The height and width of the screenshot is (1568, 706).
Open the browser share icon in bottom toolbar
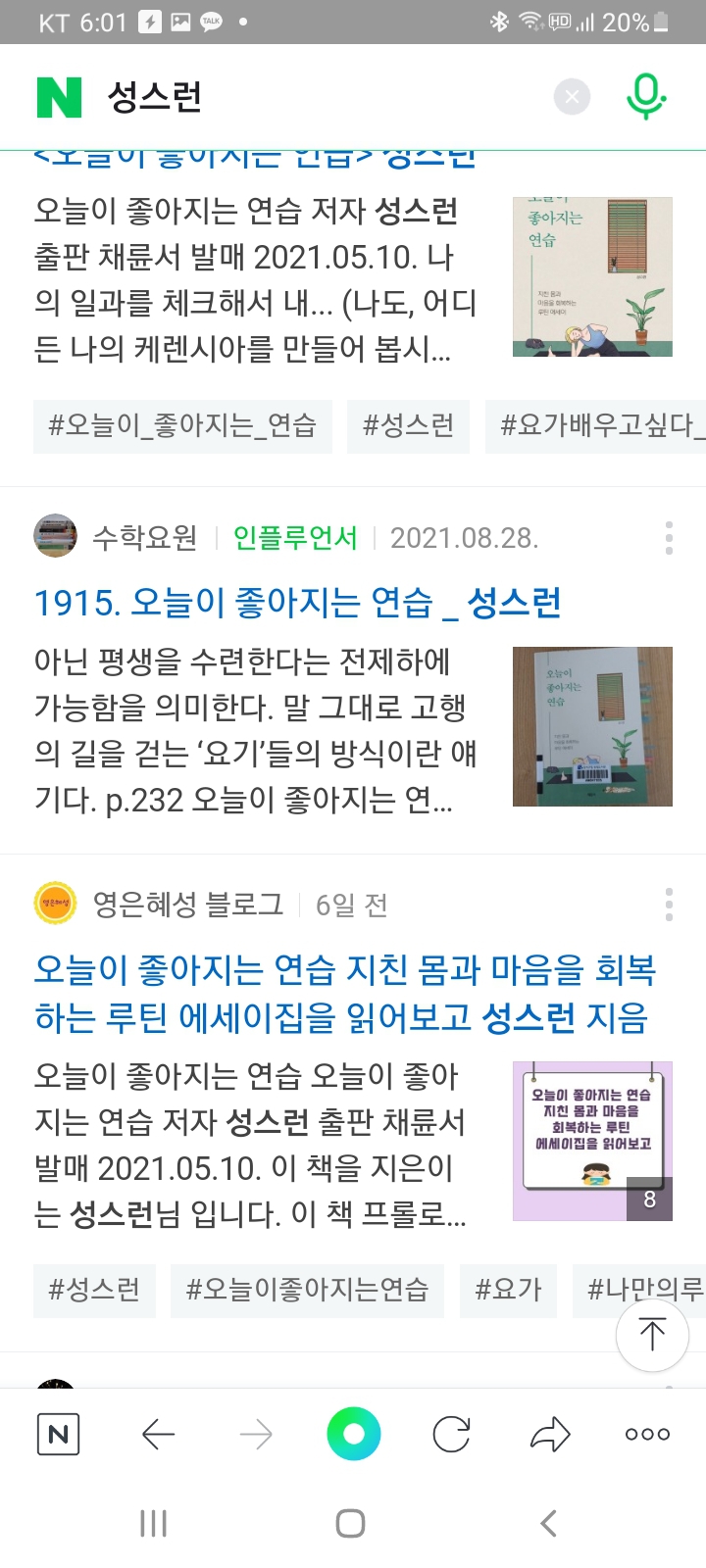[548, 1434]
